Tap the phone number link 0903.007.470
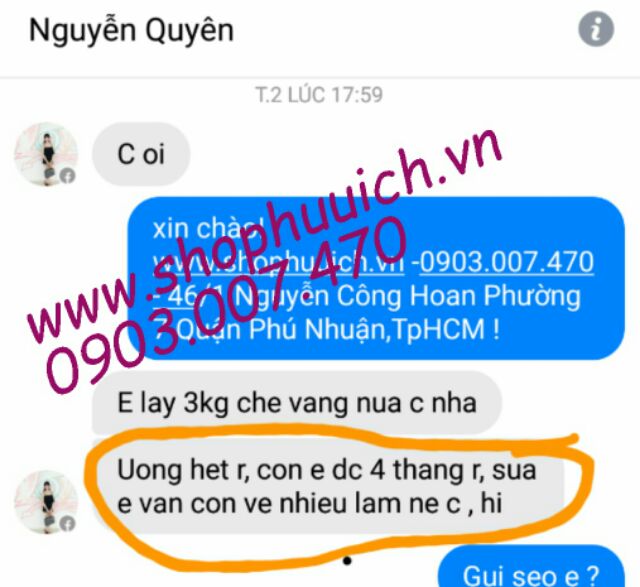Viewport: 640px width, 587px height. [x=507, y=262]
